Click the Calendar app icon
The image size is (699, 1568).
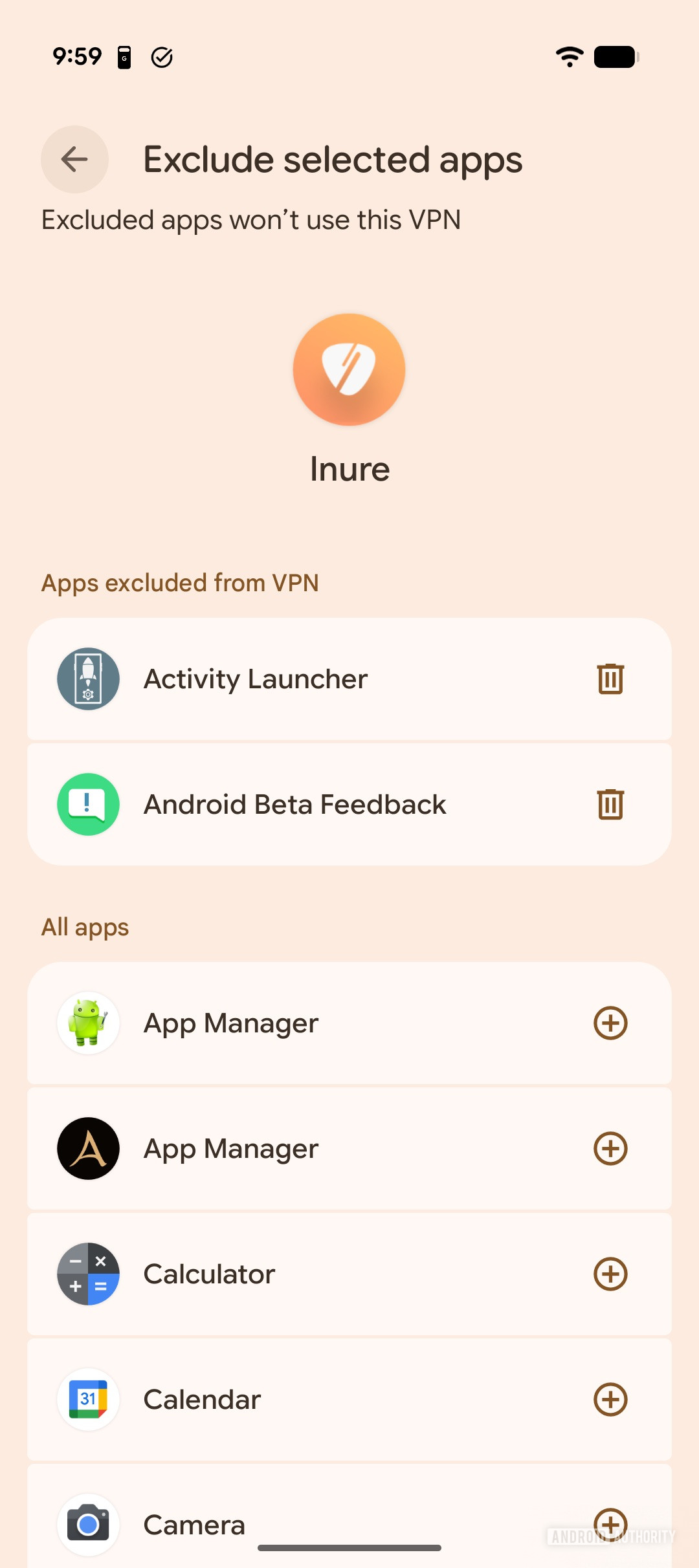pyautogui.click(x=87, y=1399)
